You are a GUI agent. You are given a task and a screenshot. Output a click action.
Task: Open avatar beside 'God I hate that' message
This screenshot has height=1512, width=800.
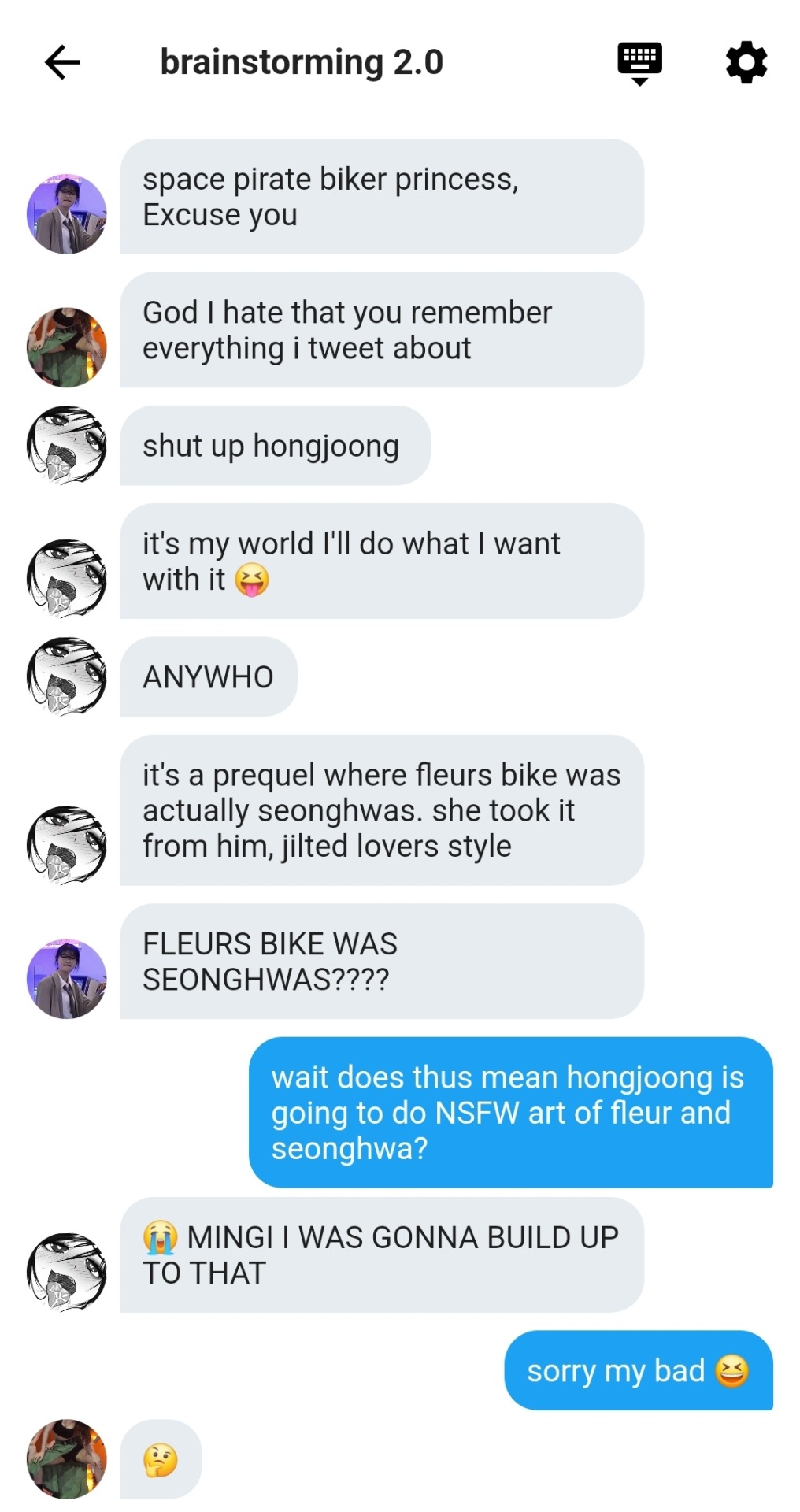click(x=67, y=347)
